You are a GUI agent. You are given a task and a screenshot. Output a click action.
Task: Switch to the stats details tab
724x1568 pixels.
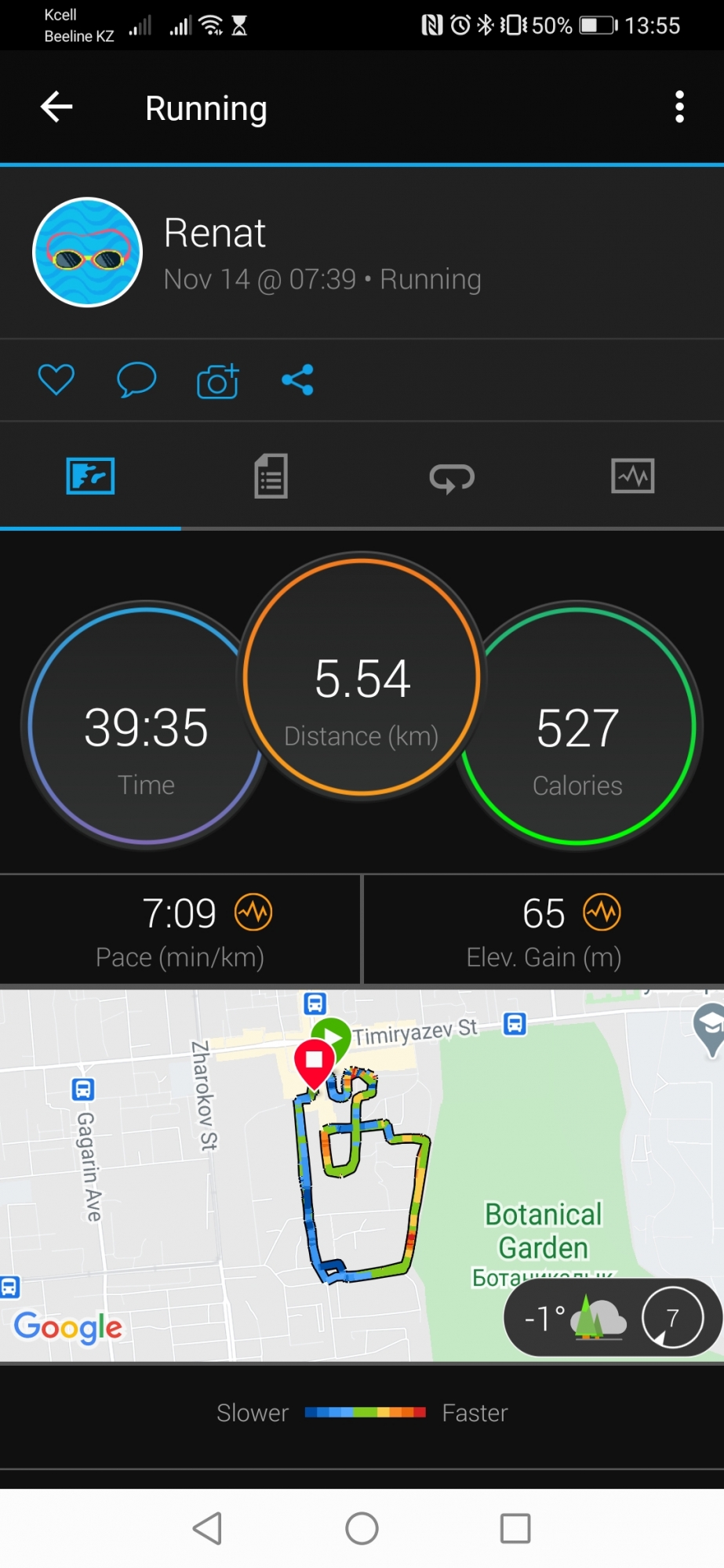coord(271,476)
